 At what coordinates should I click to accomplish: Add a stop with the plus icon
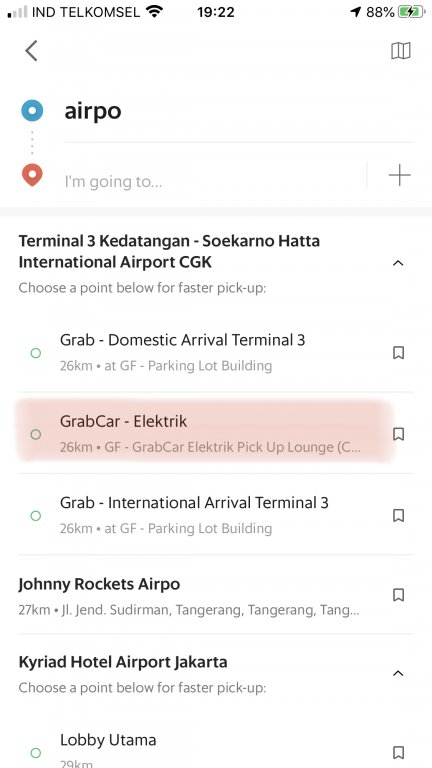399,175
